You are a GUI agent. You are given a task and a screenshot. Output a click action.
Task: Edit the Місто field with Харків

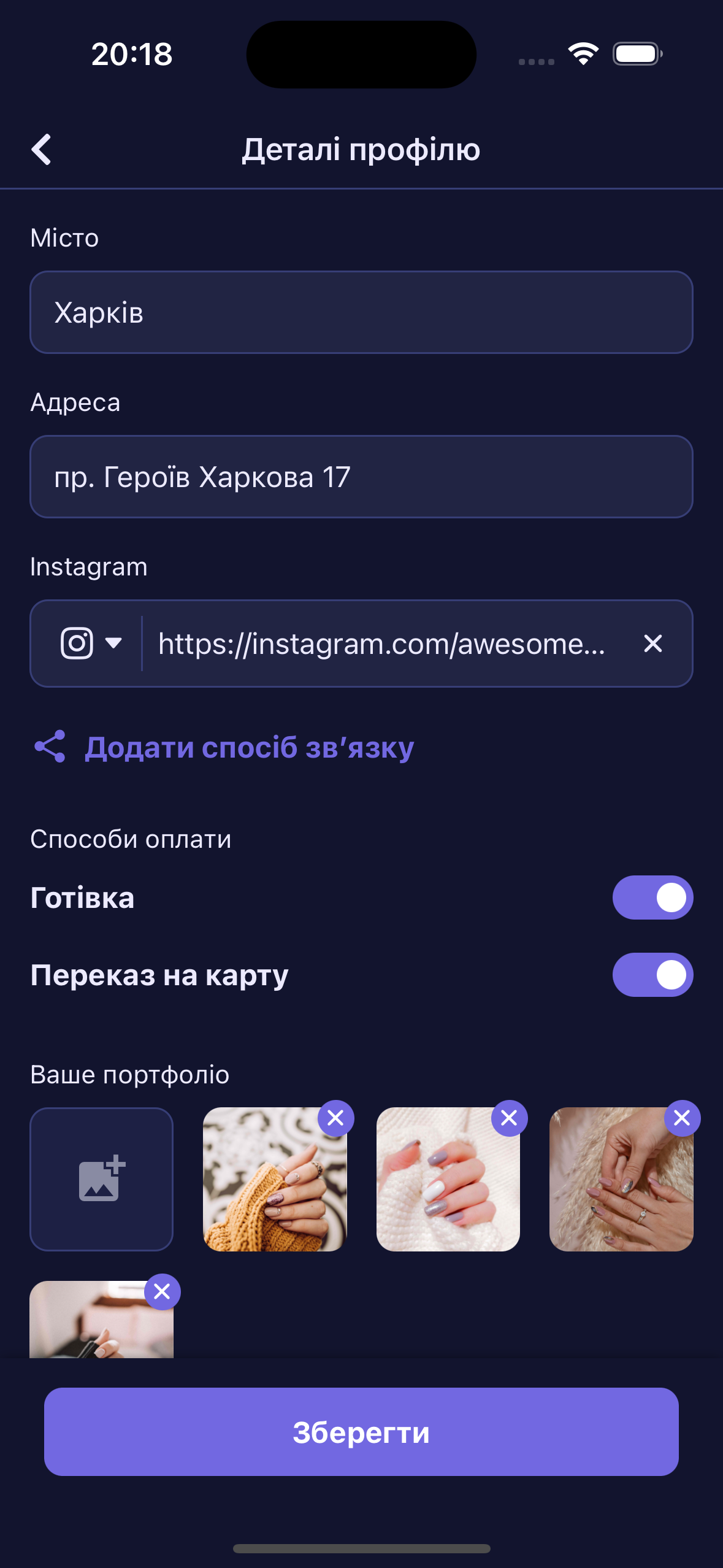pyautogui.click(x=361, y=312)
